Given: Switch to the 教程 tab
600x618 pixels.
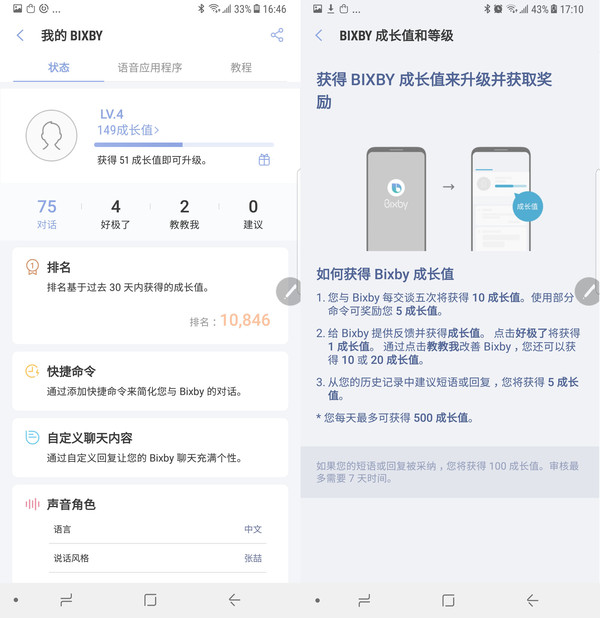Looking at the screenshot, I should pos(241,68).
